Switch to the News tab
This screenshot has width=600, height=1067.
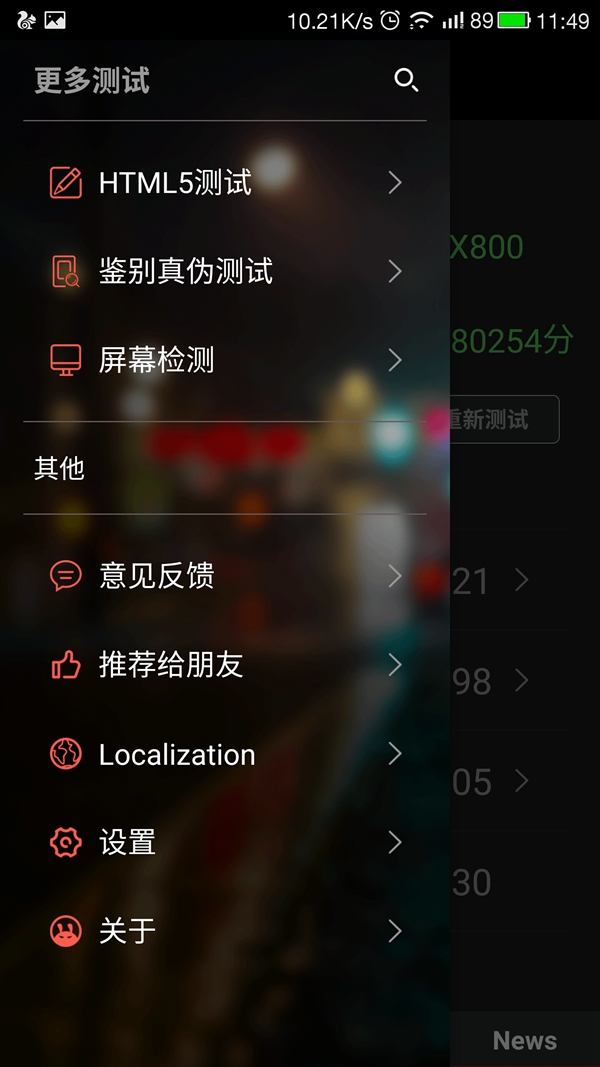524,1041
